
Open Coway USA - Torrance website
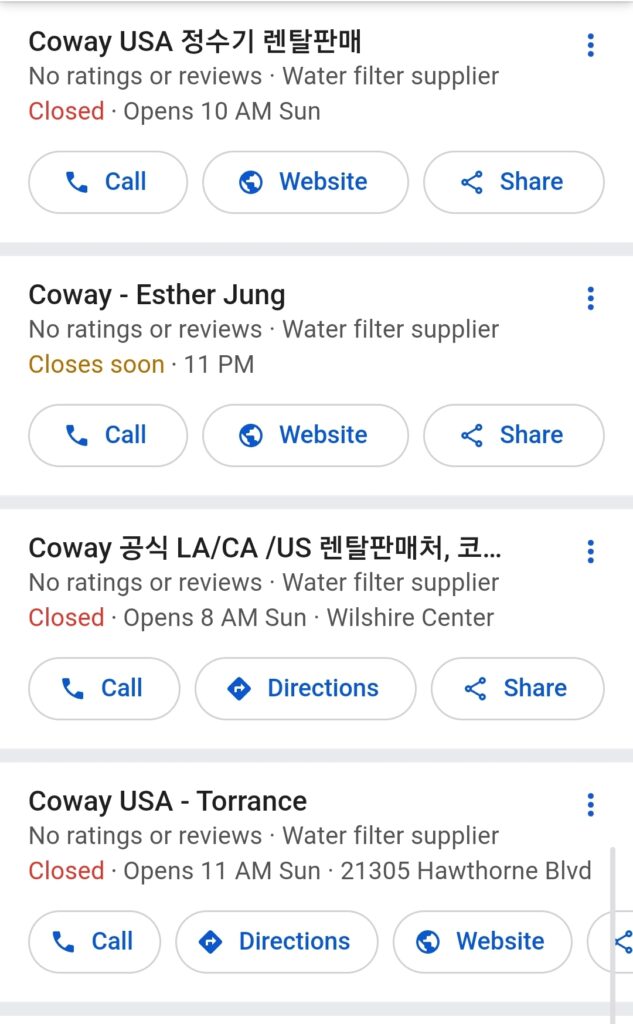(482, 941)
